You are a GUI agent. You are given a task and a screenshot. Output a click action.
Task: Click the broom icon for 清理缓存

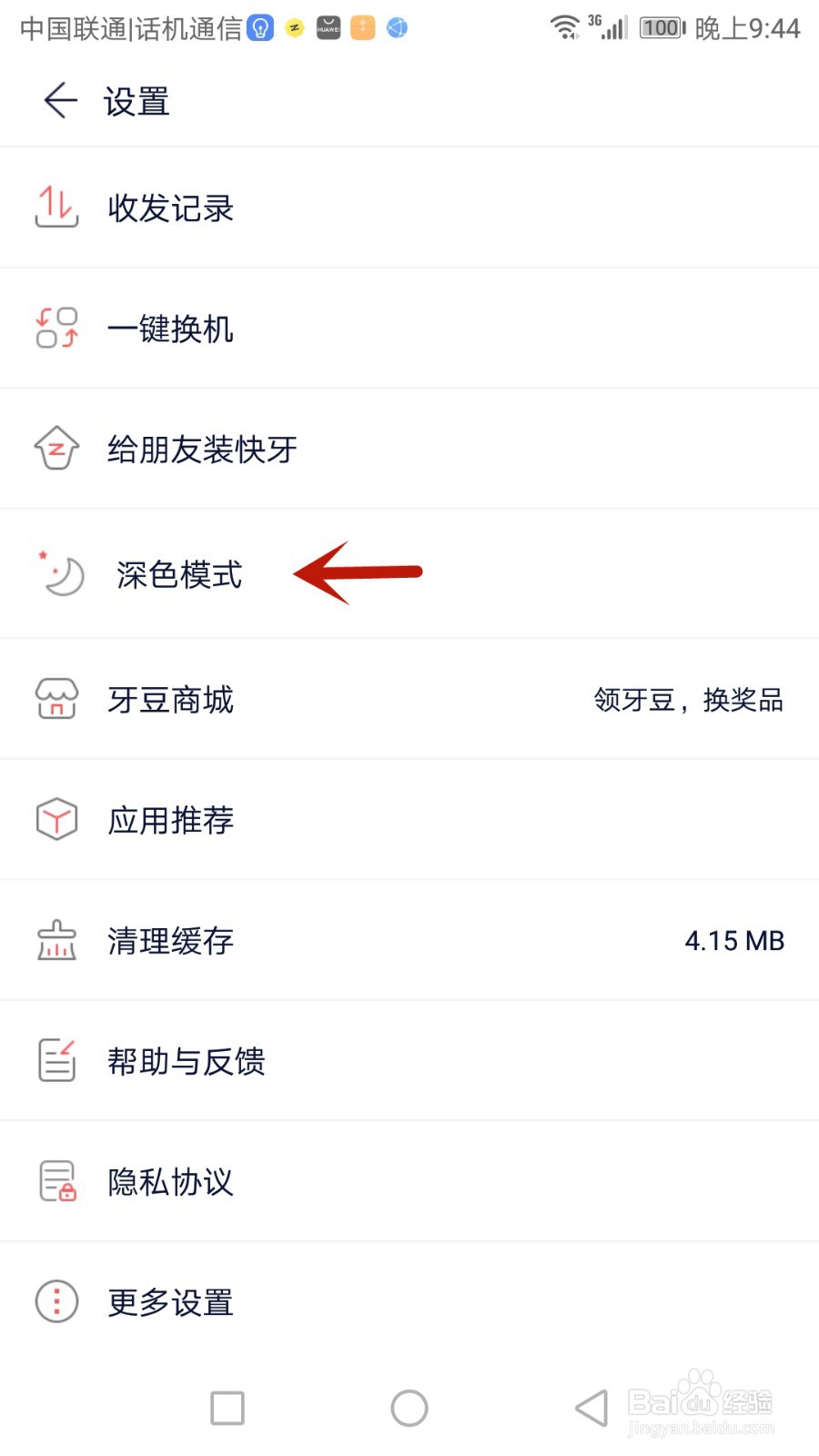point(55,940)
